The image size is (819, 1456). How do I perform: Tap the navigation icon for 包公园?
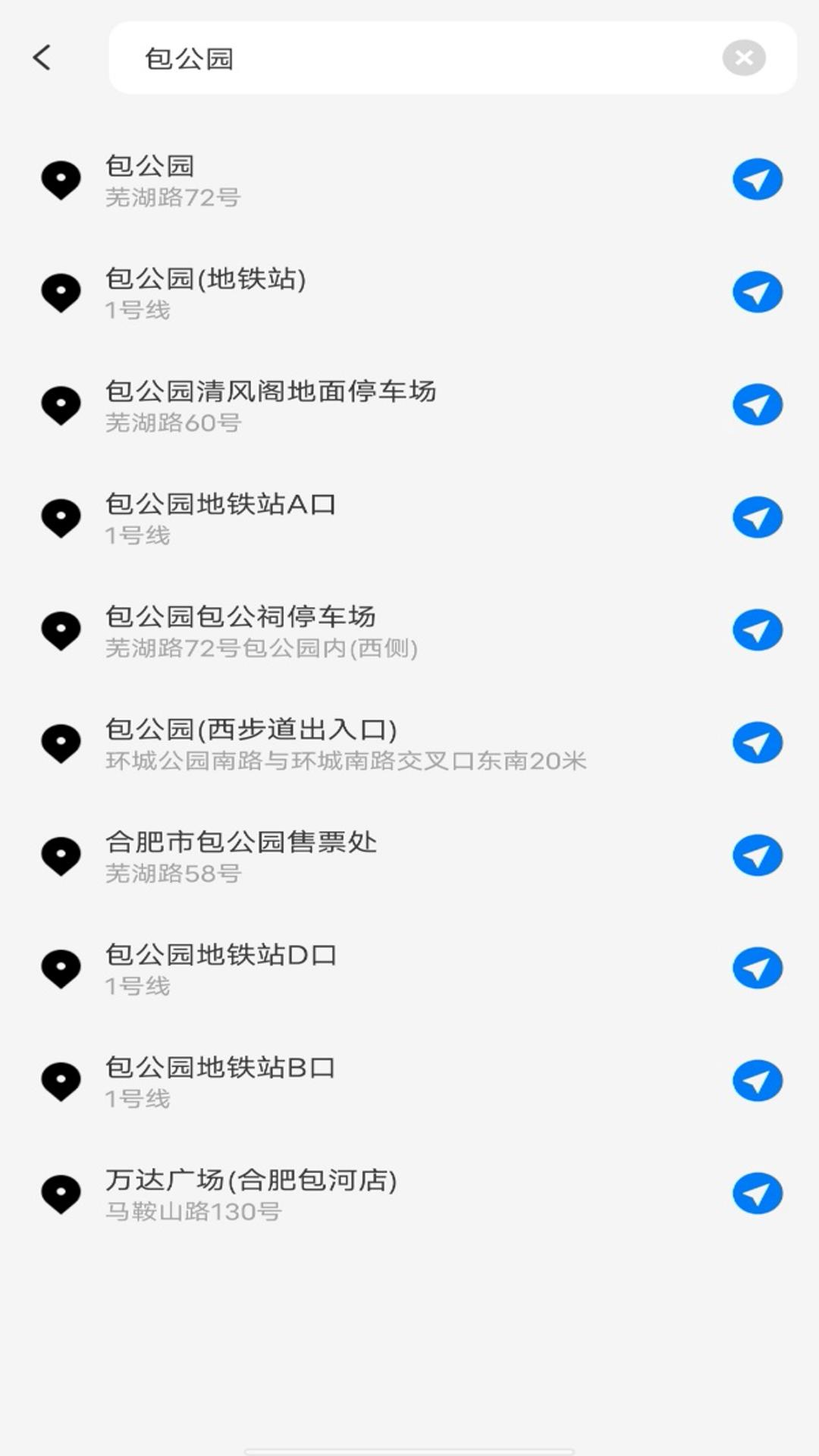point(757,179)
